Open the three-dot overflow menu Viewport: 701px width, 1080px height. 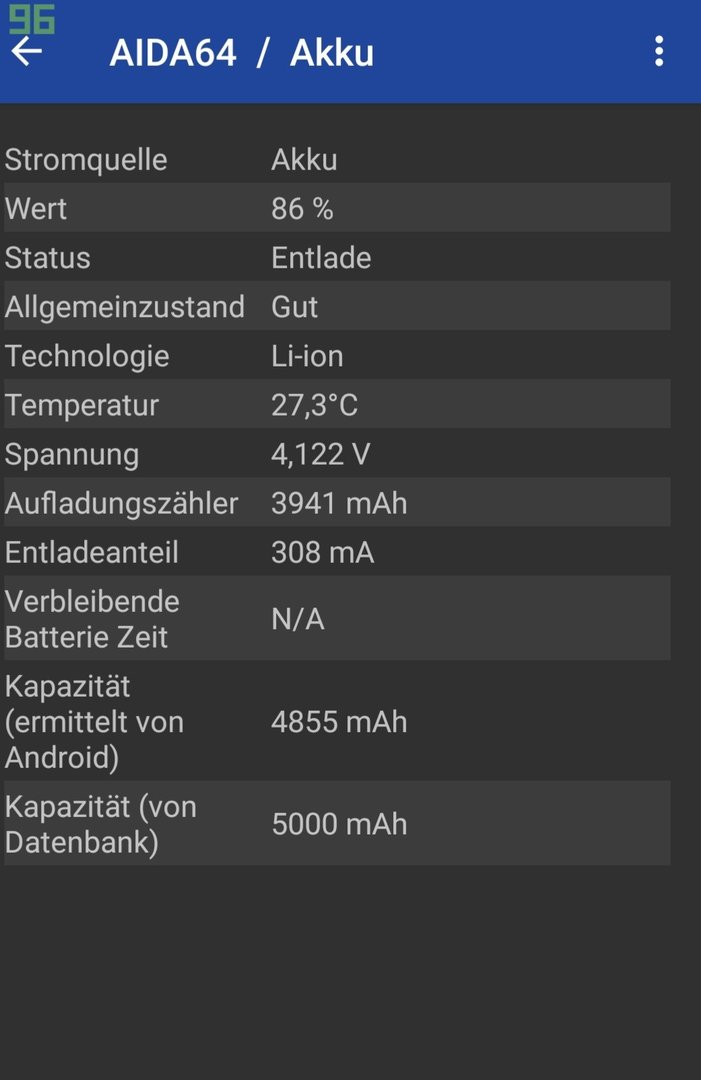658,51
